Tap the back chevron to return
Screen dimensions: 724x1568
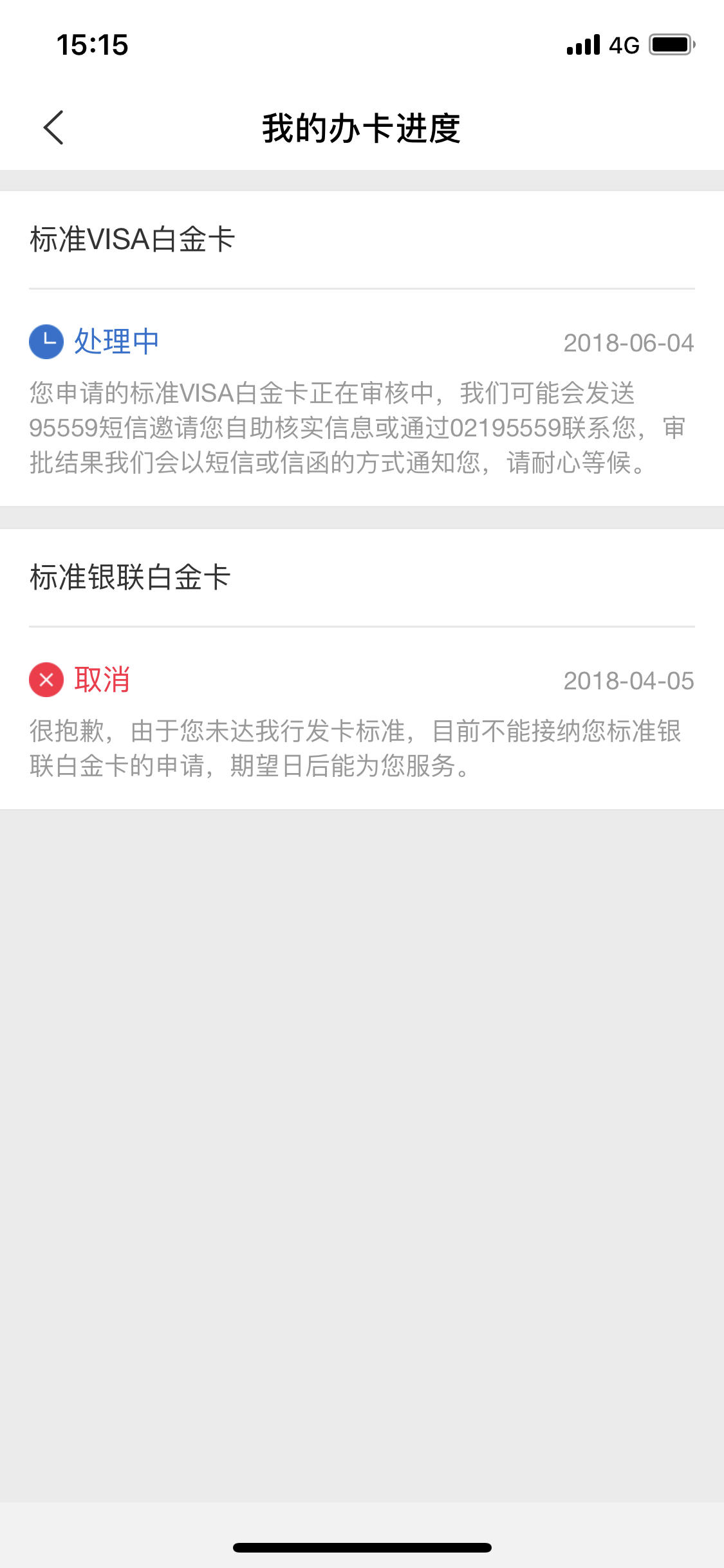(x=54, y=127)
